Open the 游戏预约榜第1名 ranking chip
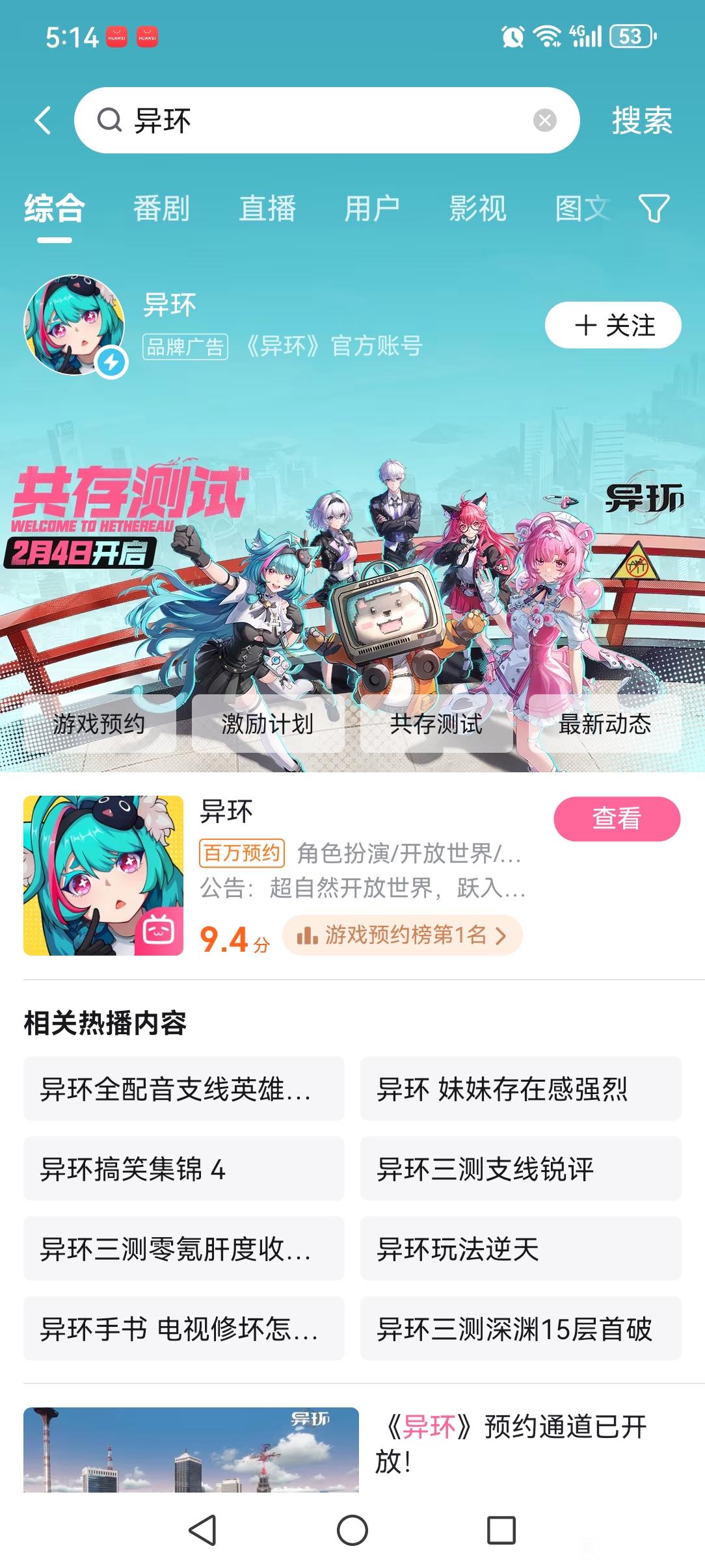 [402, 935]
